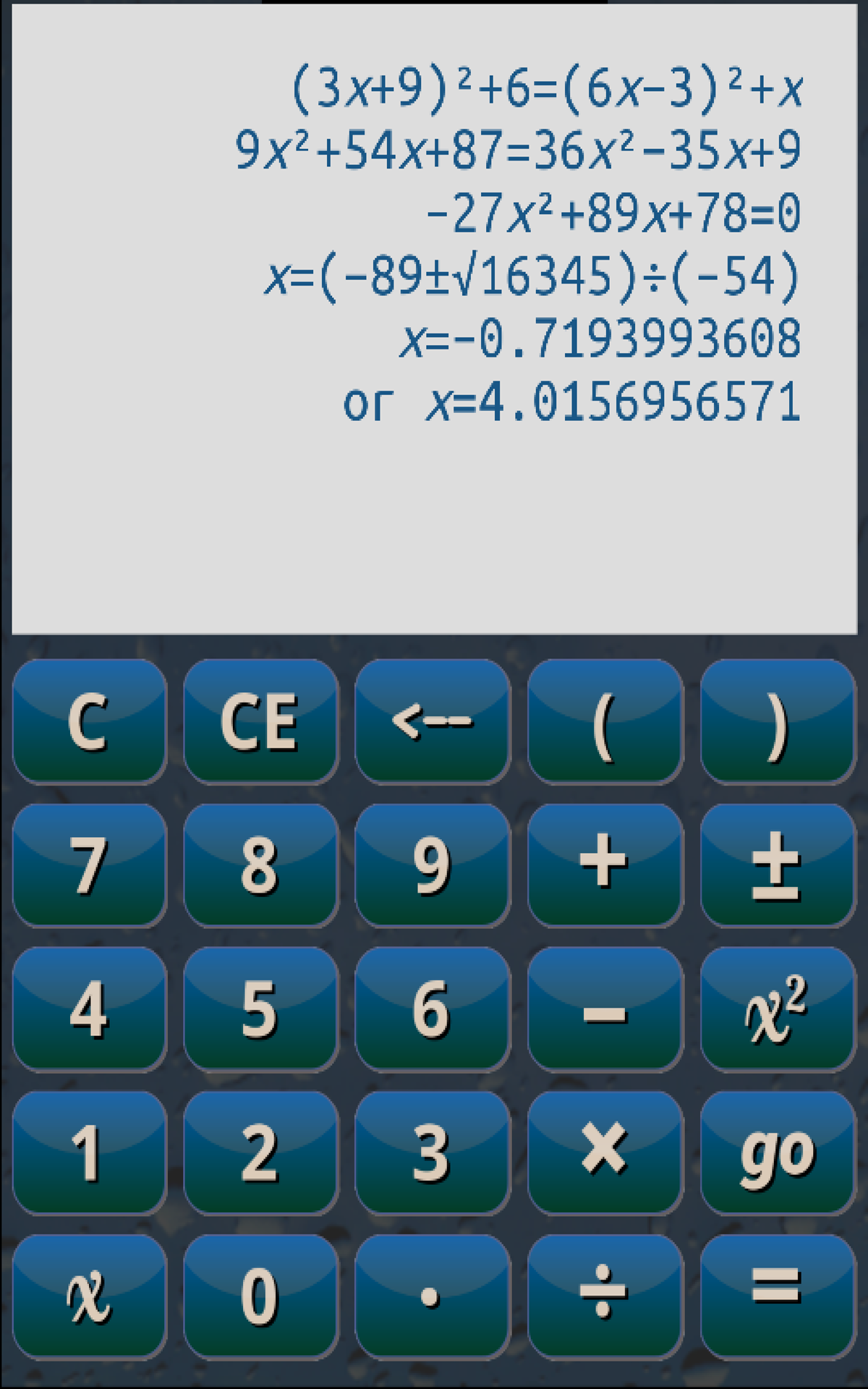This screenshot has height=1389, width=868.
Task: Tap the closing parenthesis key
Action: [x=778, y=720]
